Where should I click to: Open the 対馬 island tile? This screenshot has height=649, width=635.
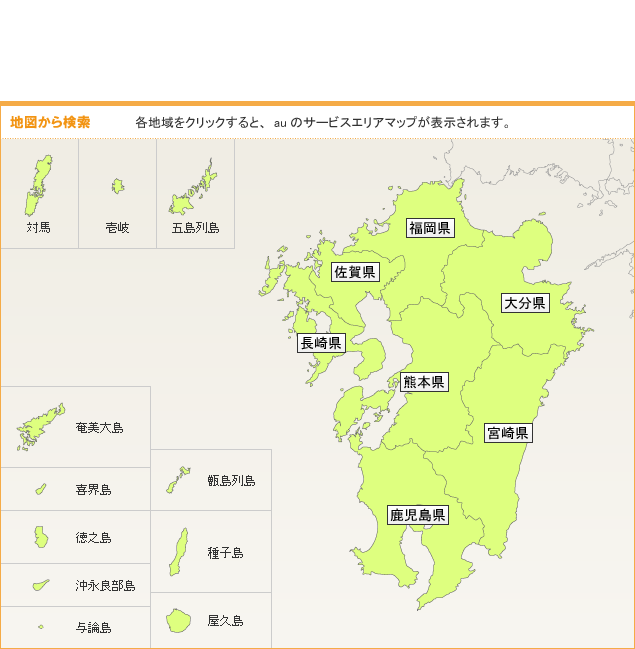pyautogui.click(x=39, y=193)
